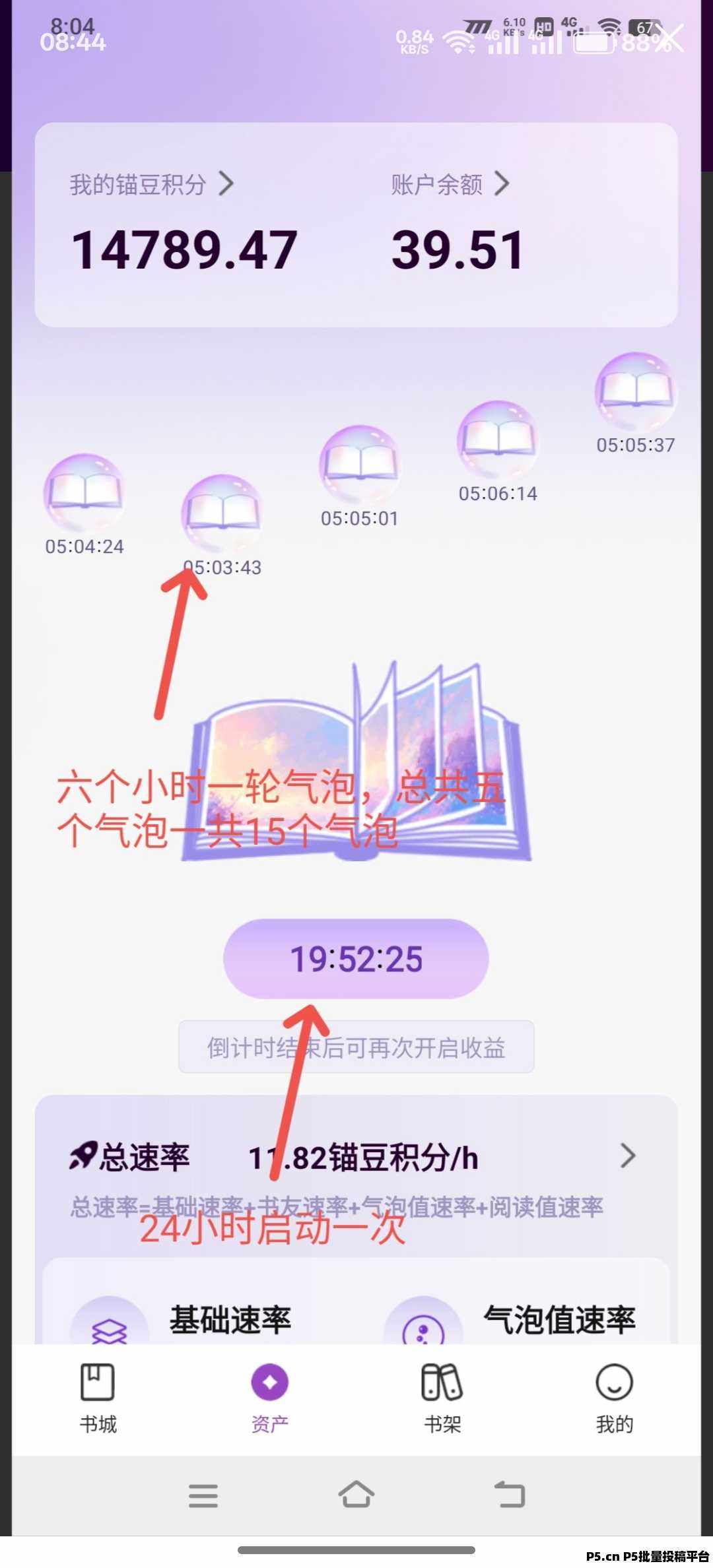Tap the bubble with timer 05:06:14
Screen dimensions: 713x1568
497,440
